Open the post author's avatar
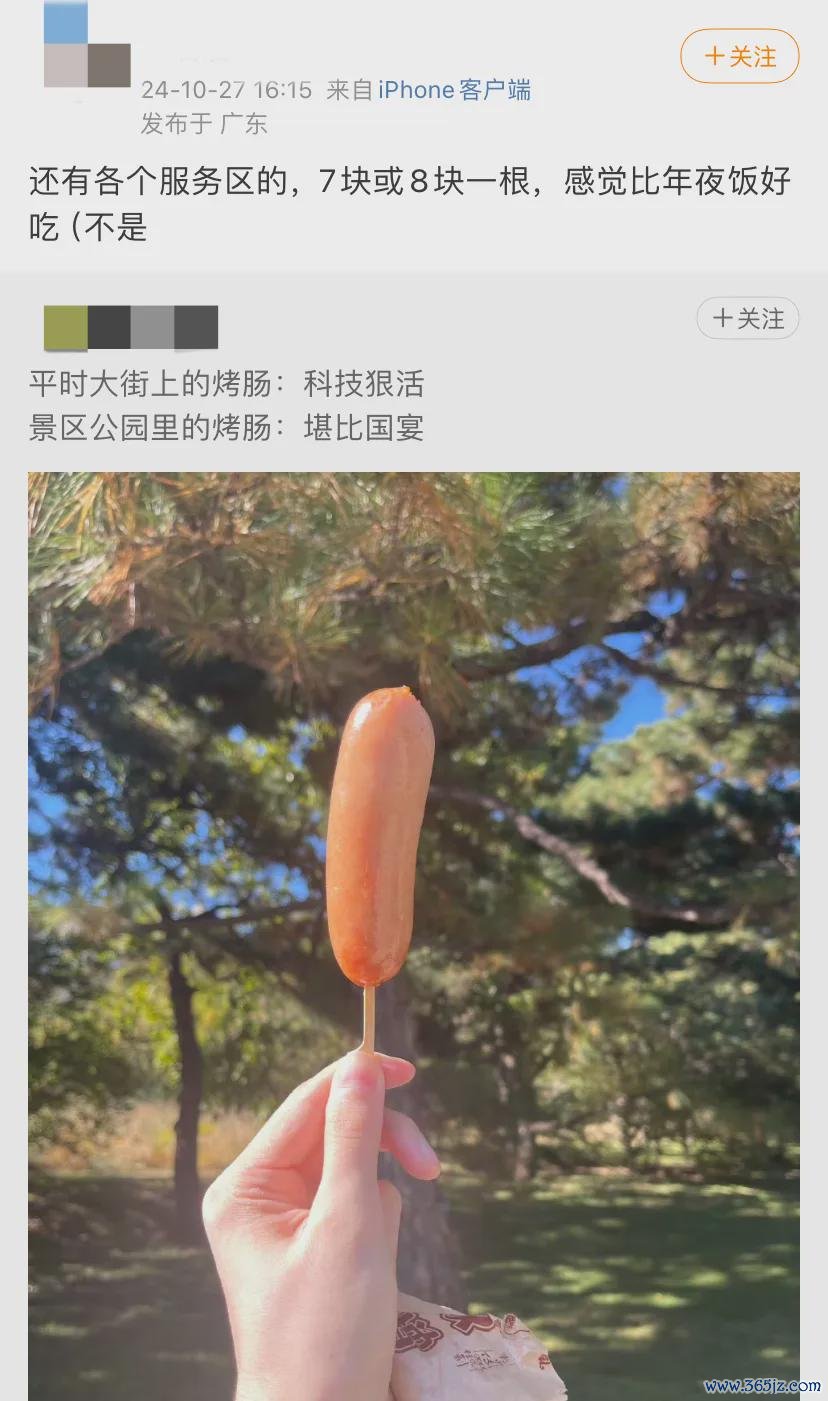This screenshot has height=1401, width=828. pos(87,44)
